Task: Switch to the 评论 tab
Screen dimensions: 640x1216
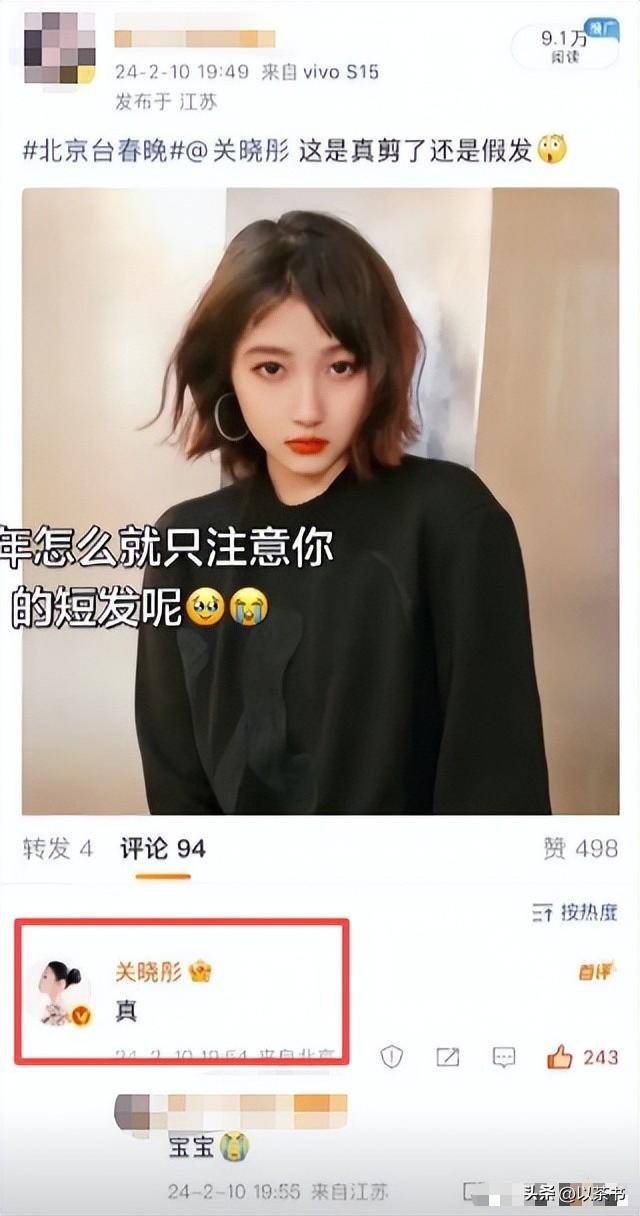Action: point(163,849)
